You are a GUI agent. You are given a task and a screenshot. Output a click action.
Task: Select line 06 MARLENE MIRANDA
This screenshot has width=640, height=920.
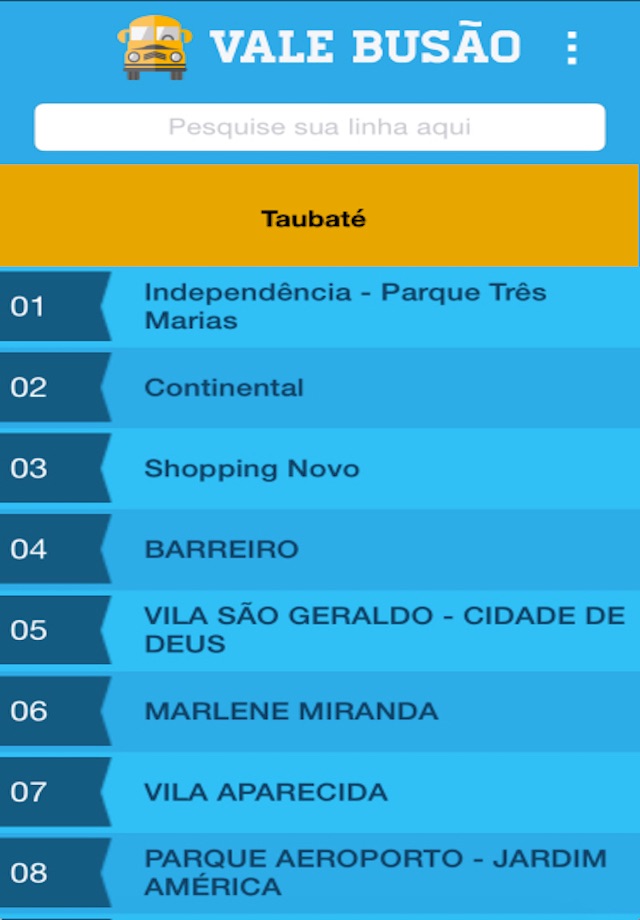tap(320, 711)
